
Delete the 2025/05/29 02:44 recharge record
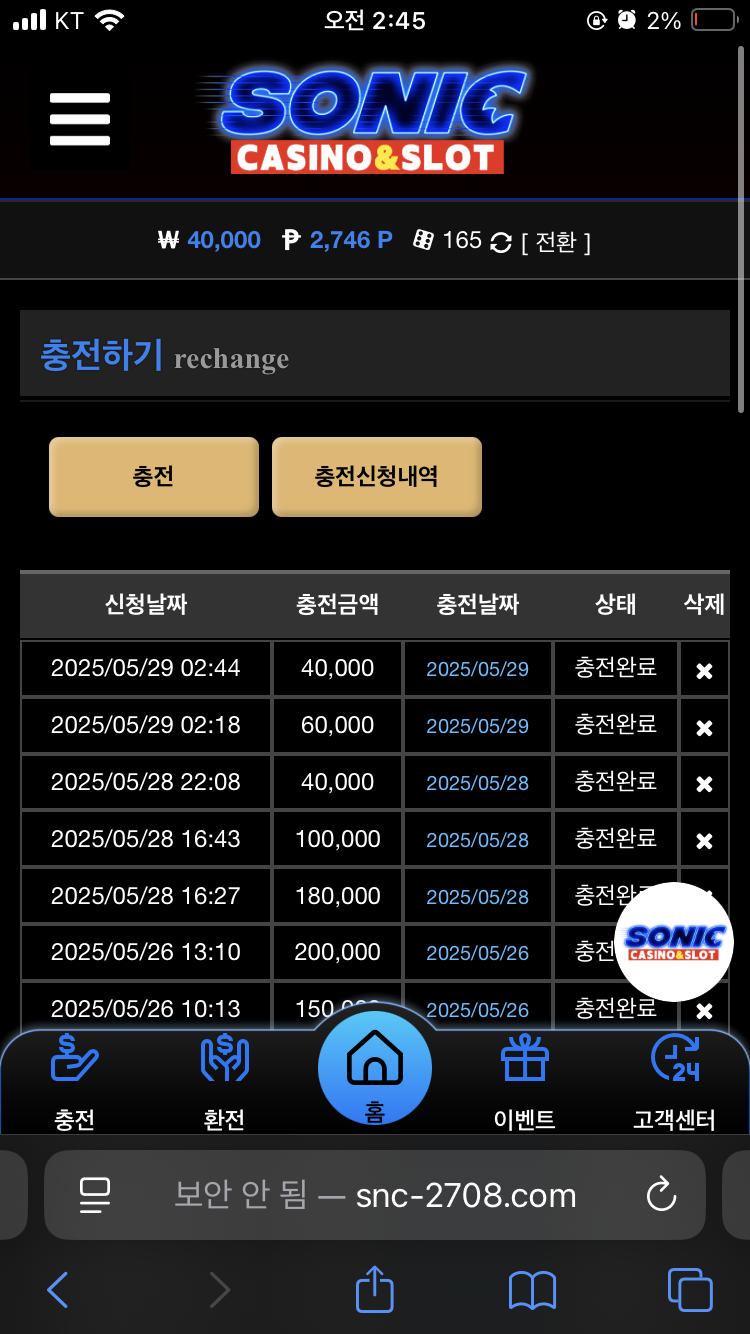(704, 670)
